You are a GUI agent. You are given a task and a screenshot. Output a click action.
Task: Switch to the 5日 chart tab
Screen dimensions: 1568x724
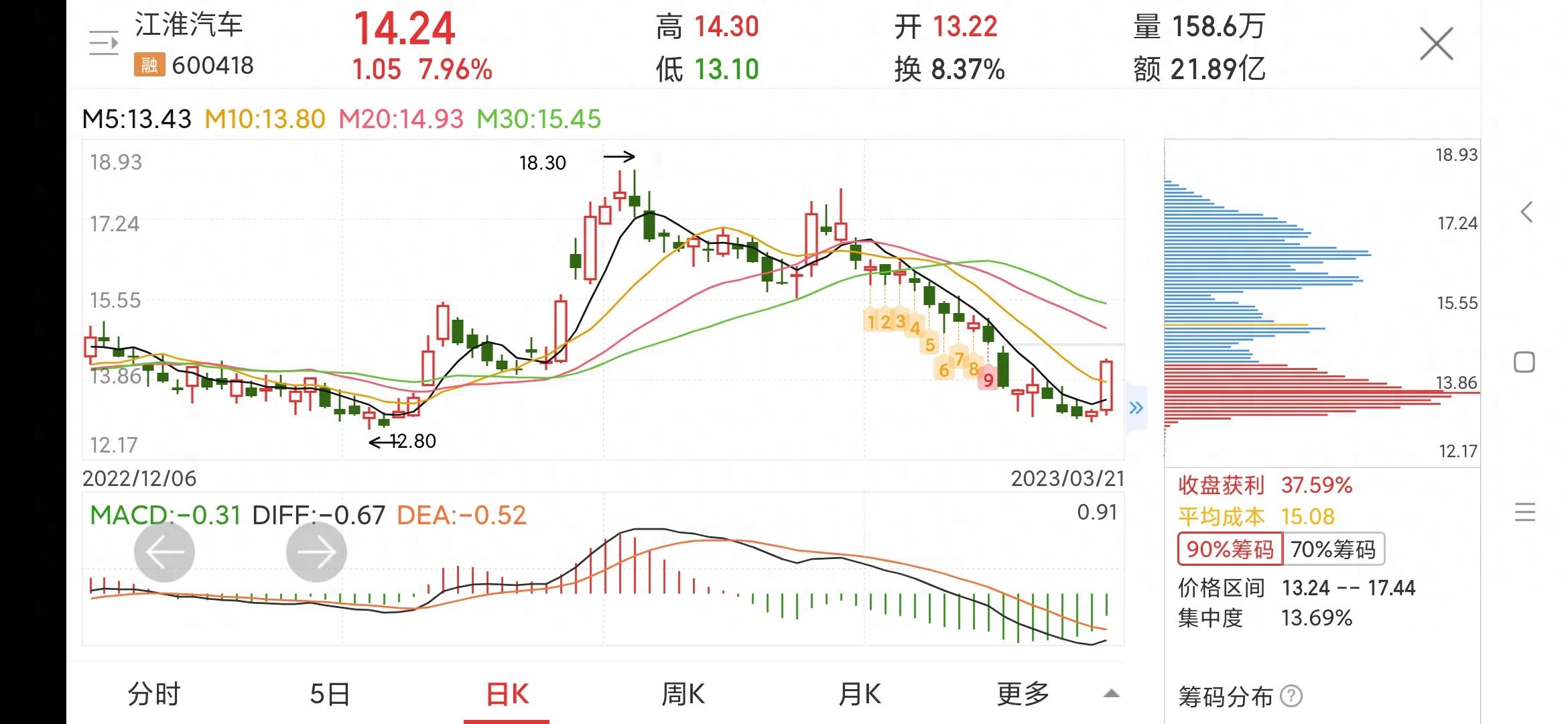330,695
